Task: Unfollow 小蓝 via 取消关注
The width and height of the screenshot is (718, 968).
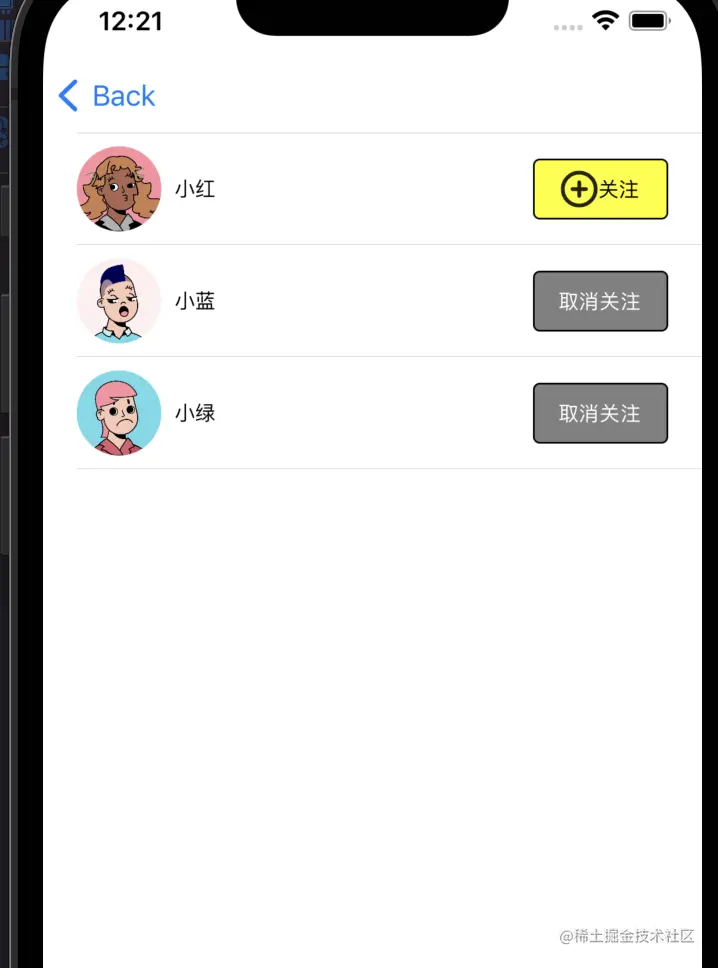Action: click(600, 301)
